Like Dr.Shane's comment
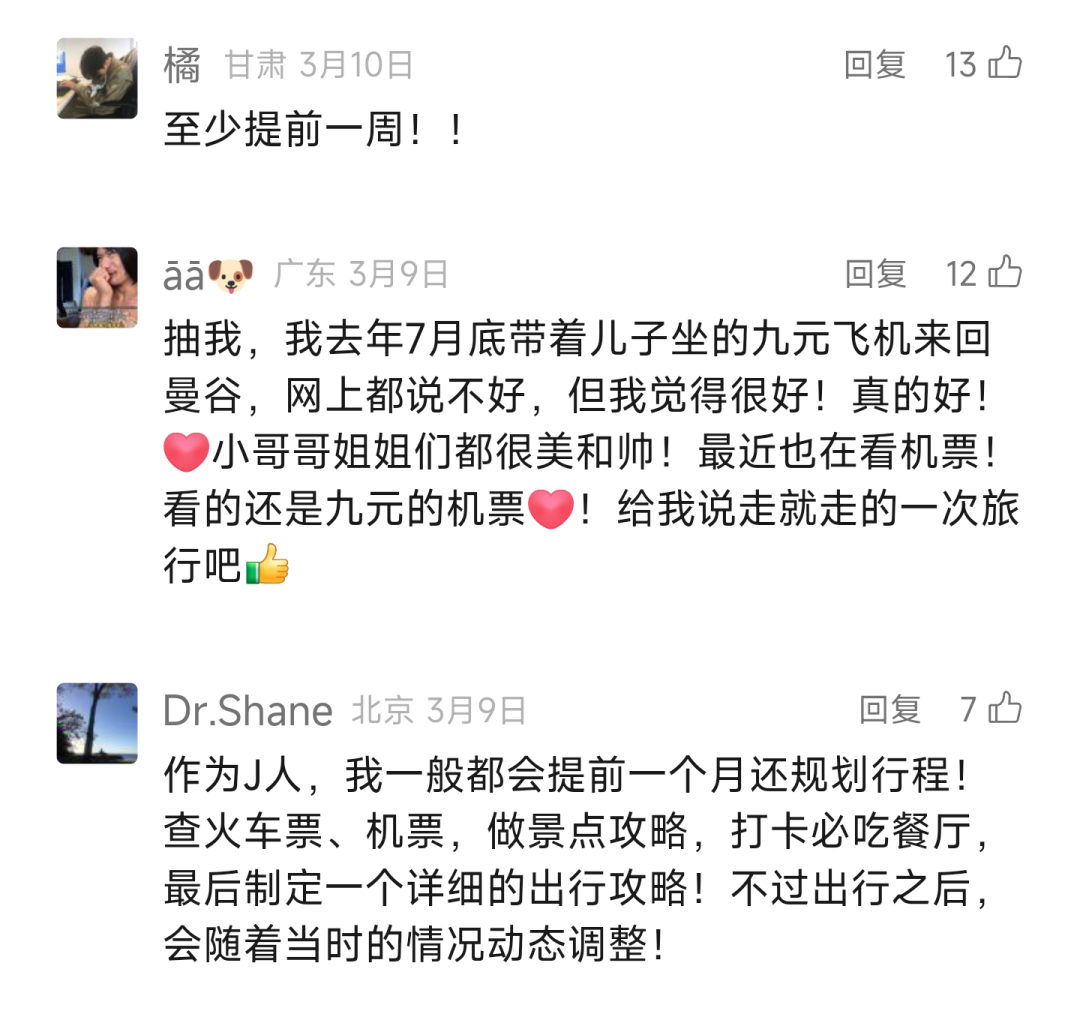Image resolution: width=1080 pixels, height=1014 pixels. (x=1004, y=708)
